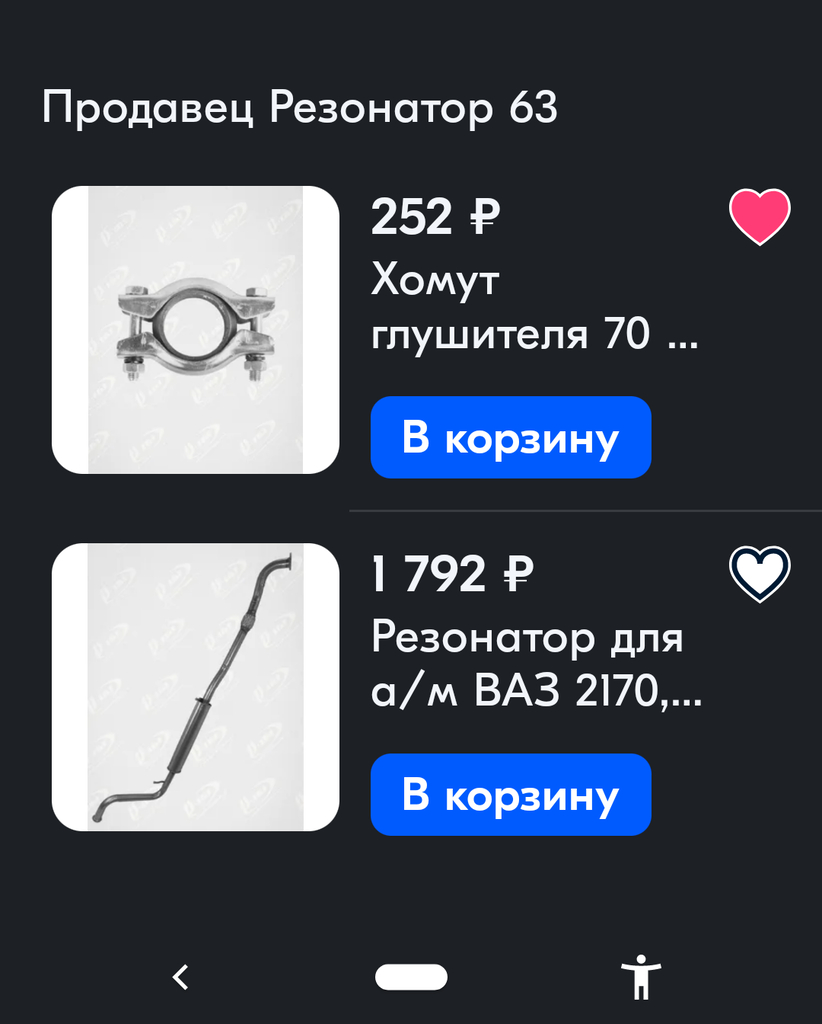The height and width of the screenshot is (1024, 822).
Task: Add Хомут глушителя 70 to cart
Action: click(x=510, y=438)
